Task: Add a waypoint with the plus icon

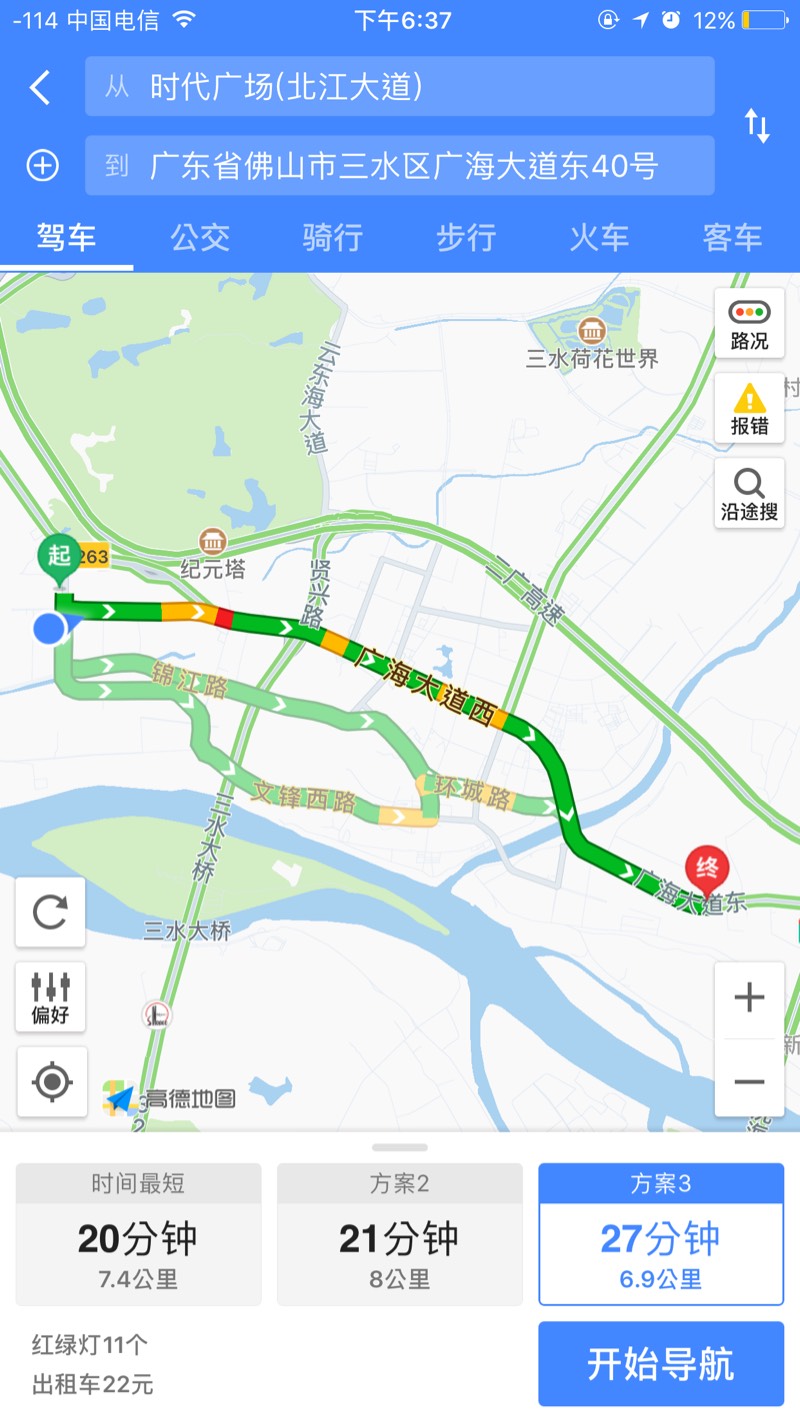Action: tap(42, 165)
